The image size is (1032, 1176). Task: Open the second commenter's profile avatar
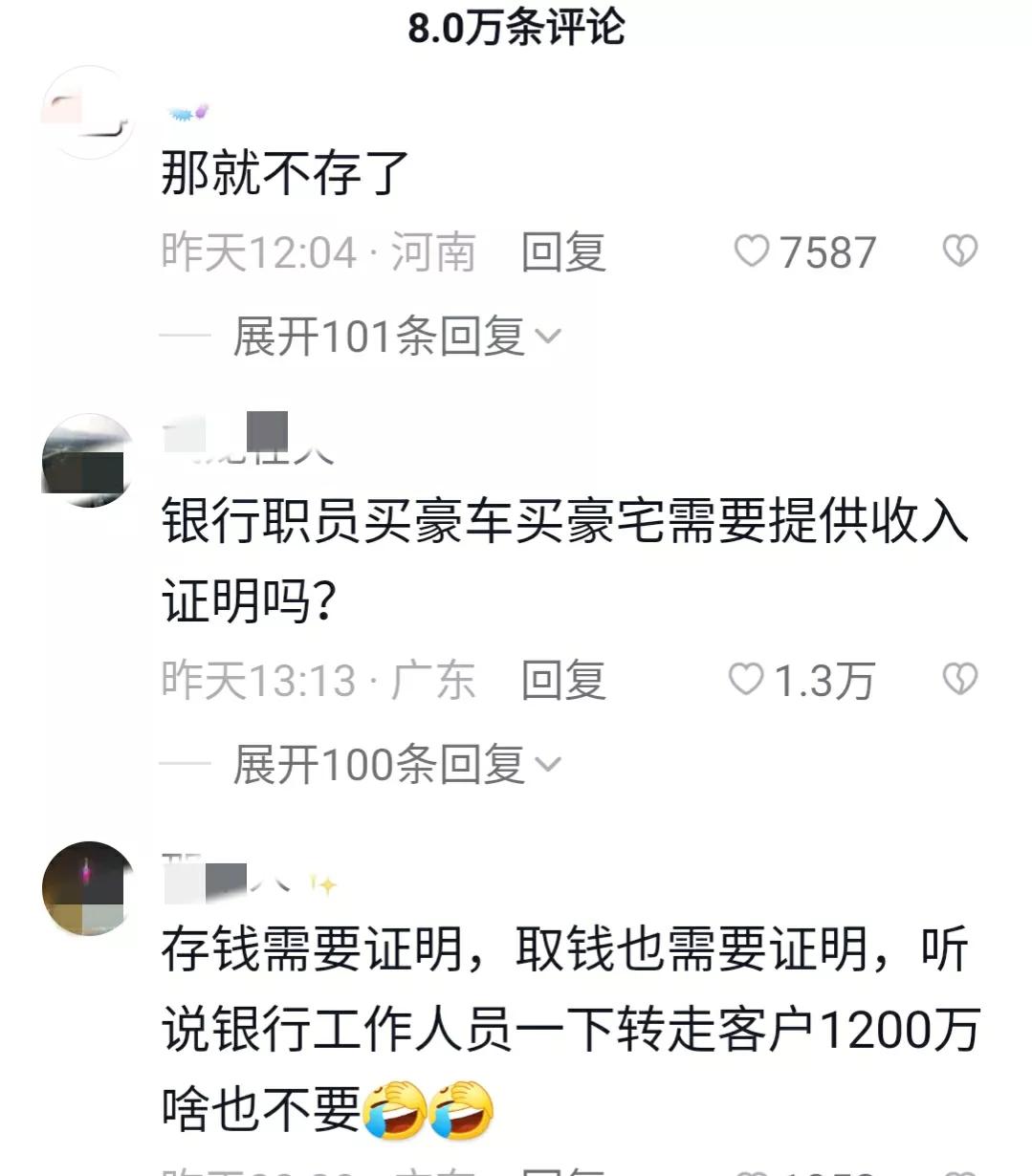[x=86, y=459]
